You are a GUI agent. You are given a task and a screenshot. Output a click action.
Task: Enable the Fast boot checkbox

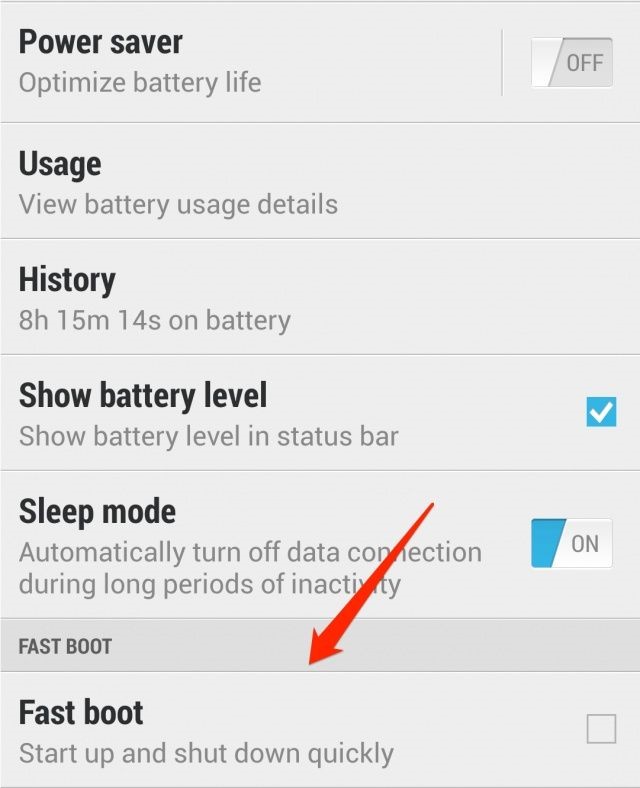click(x=601, y=731)
